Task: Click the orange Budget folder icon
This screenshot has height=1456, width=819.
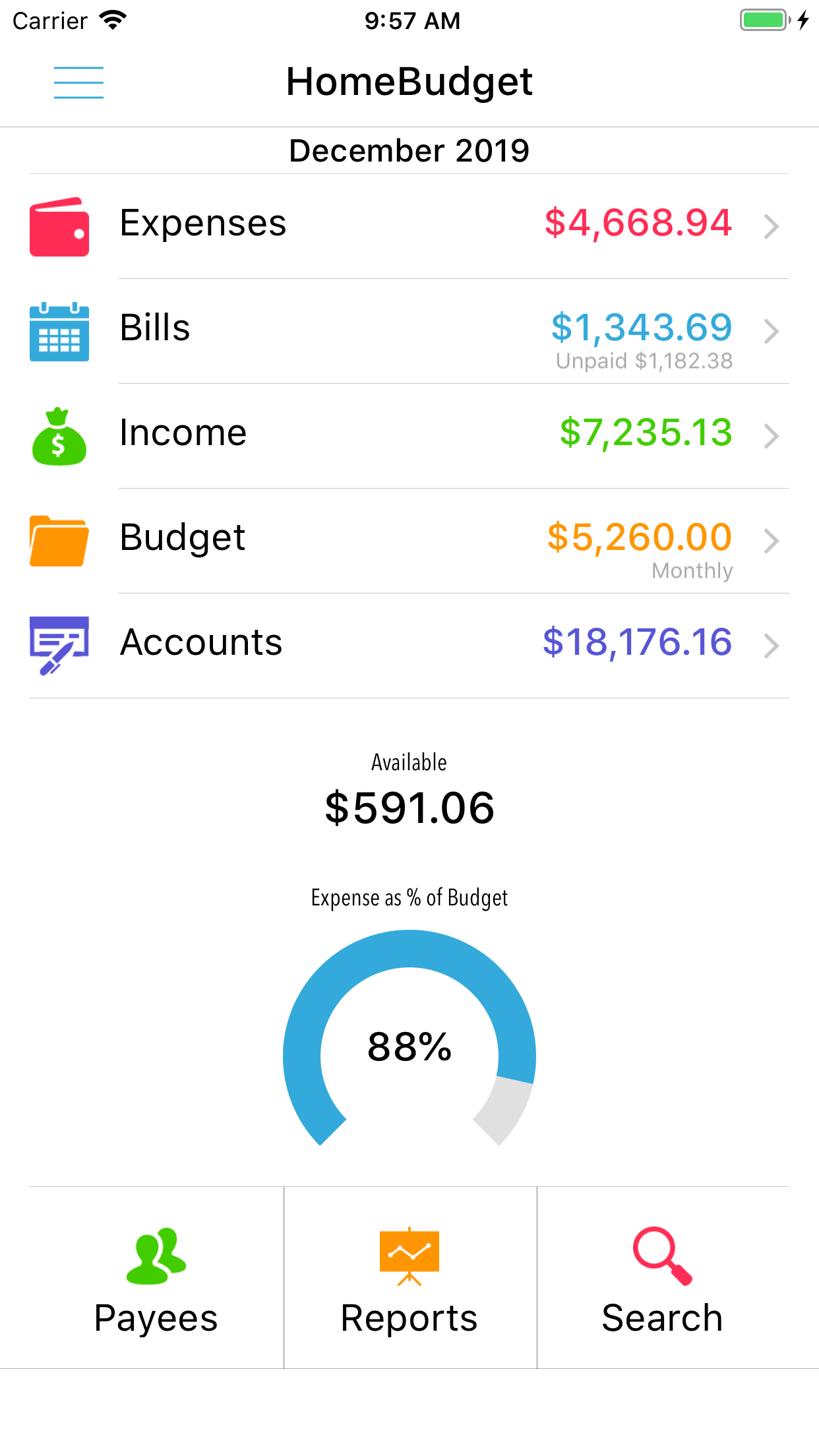Action: 60,541
